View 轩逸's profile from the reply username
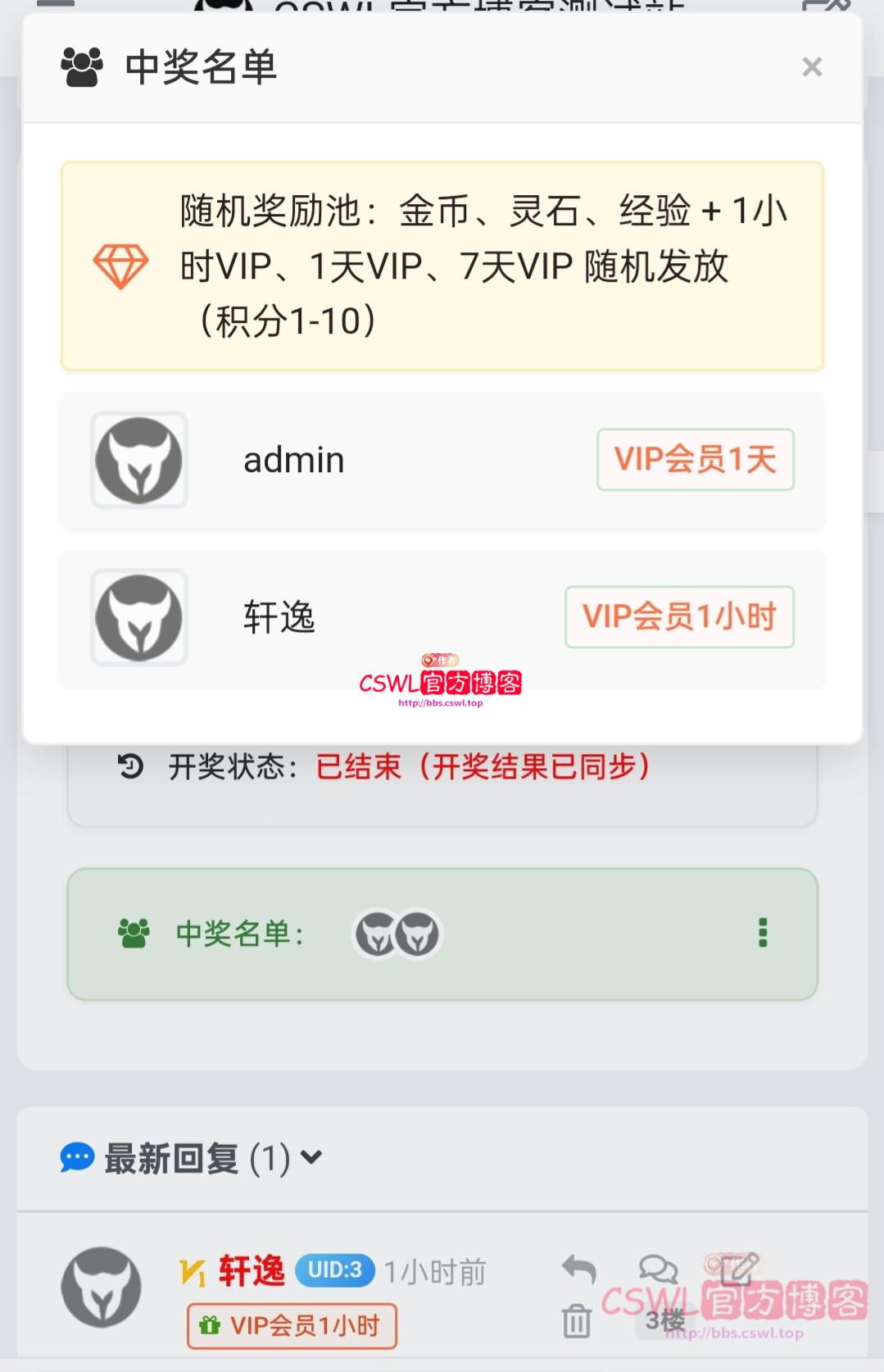The width and height of the screenshot is (884, 1372). pos(252,1271)
